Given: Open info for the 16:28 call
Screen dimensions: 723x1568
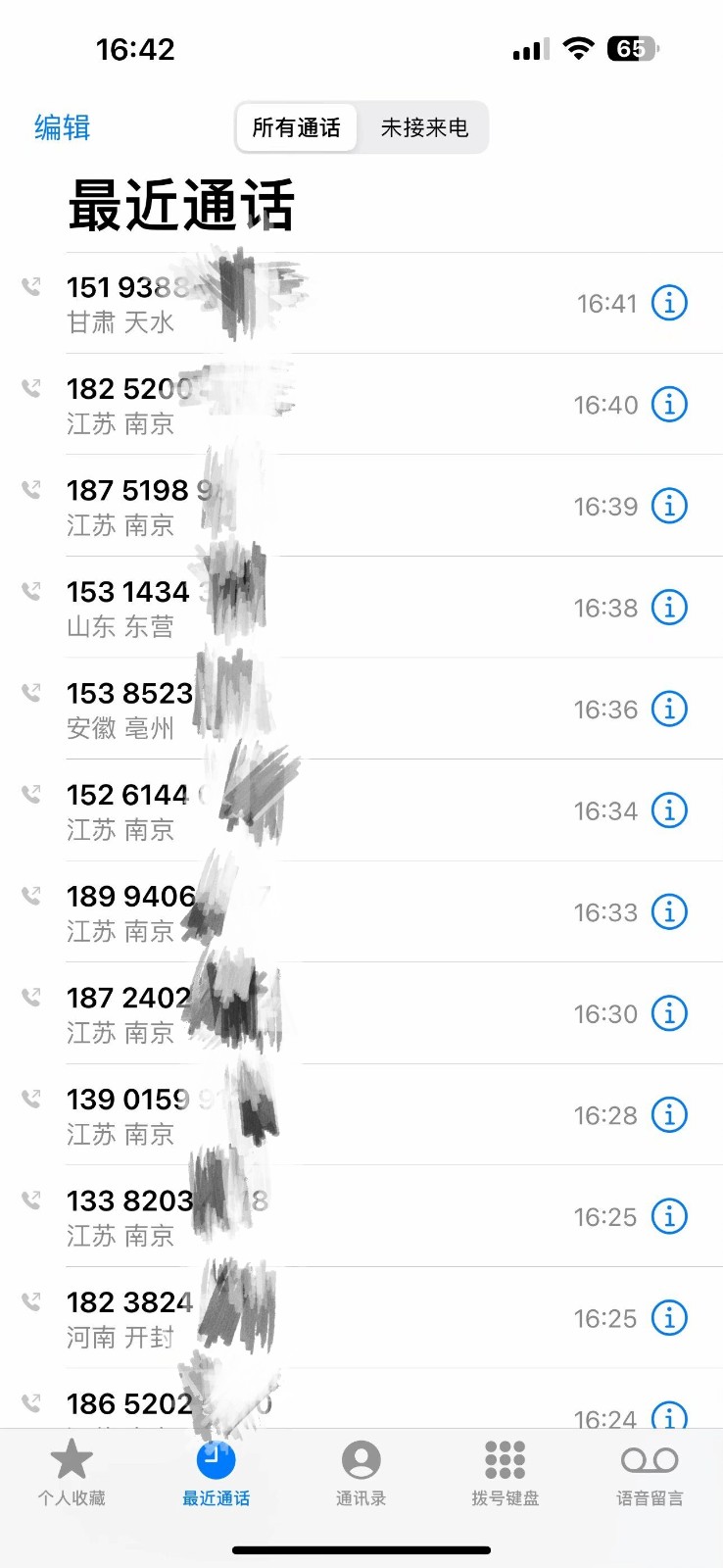Looking at the screenshot, I should 670,1114.
